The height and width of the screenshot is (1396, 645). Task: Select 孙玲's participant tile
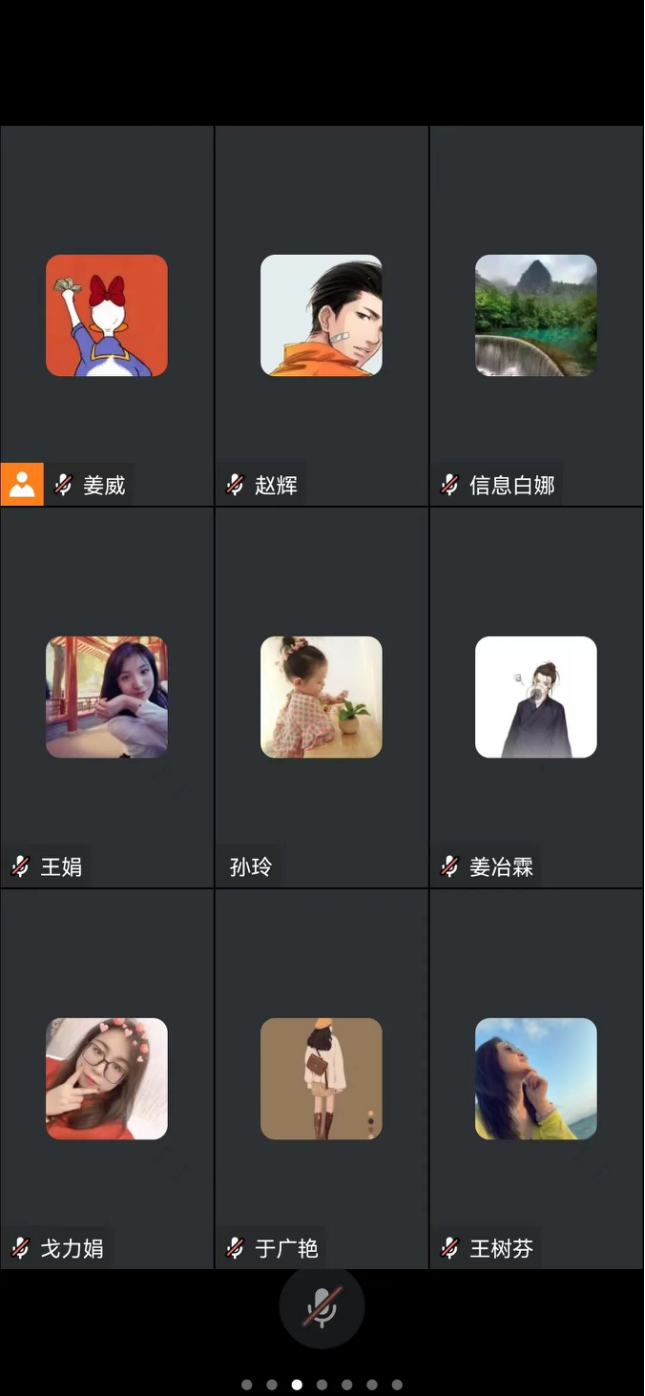point(321,697)
